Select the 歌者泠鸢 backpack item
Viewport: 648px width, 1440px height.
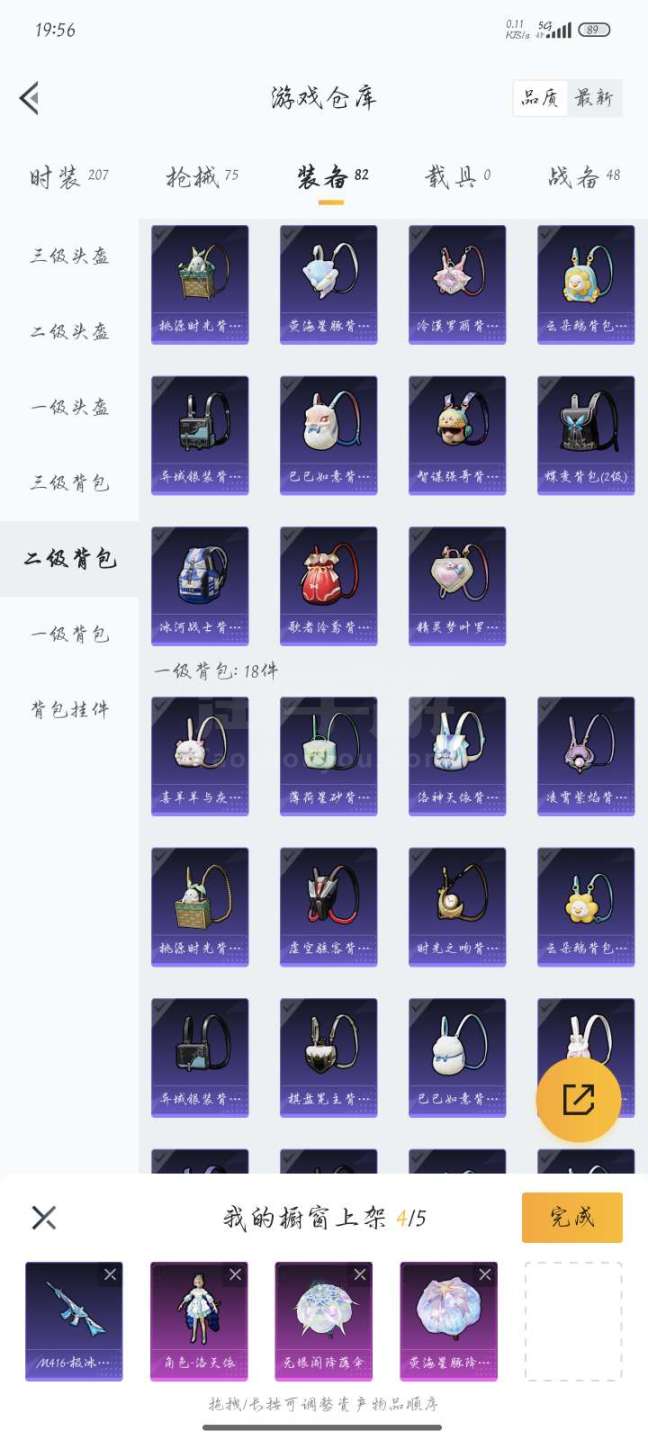328,586
